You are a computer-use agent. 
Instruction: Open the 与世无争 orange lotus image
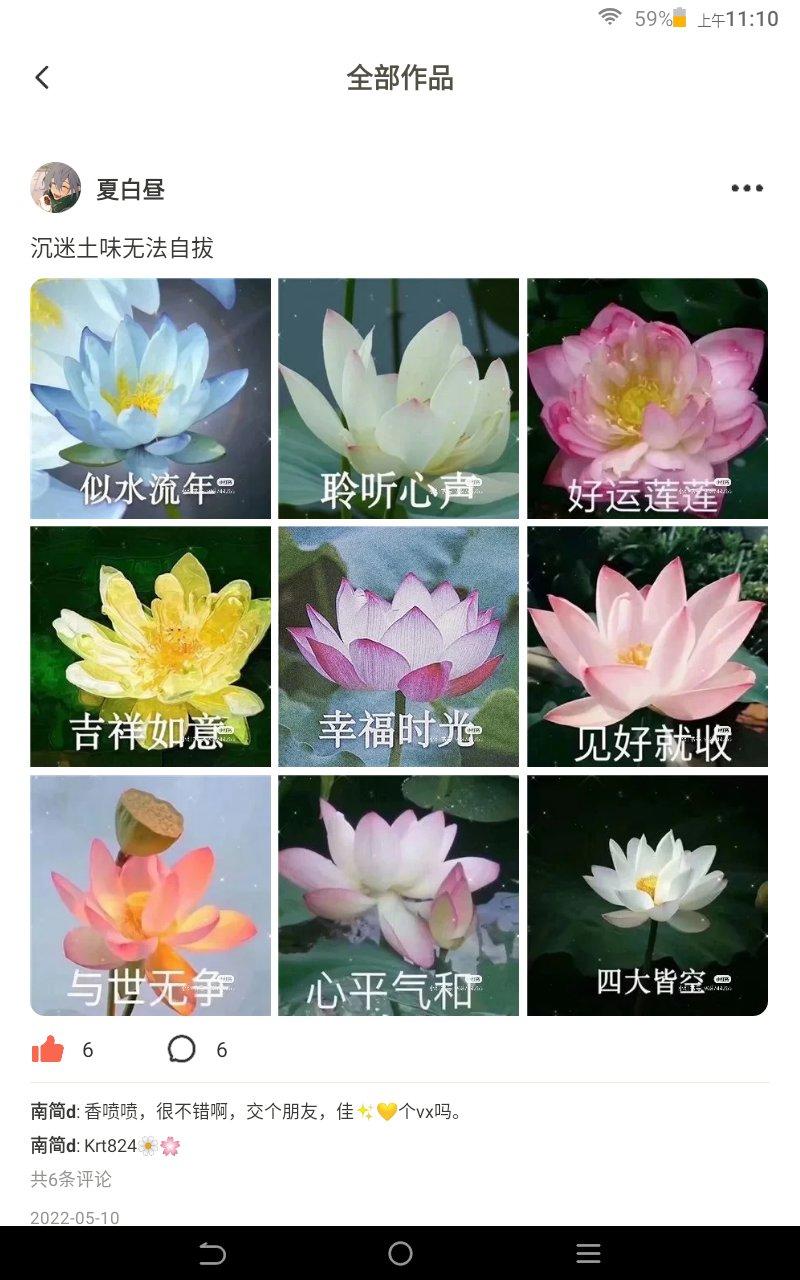[150, 895]
